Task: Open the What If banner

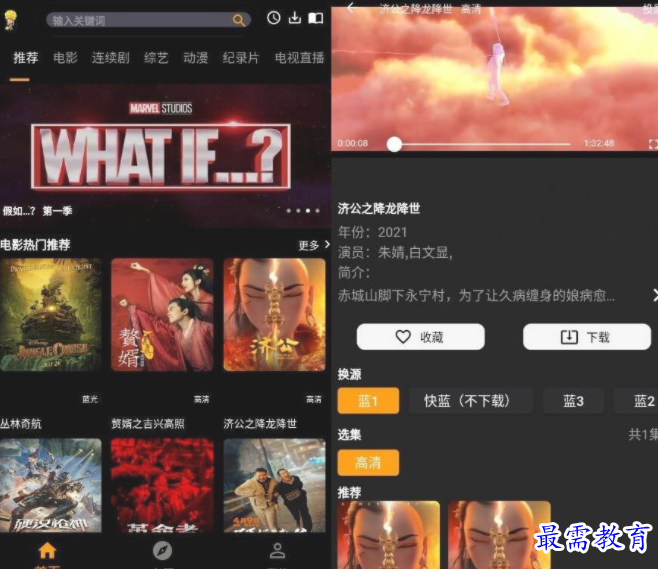Action: (160, 150)
